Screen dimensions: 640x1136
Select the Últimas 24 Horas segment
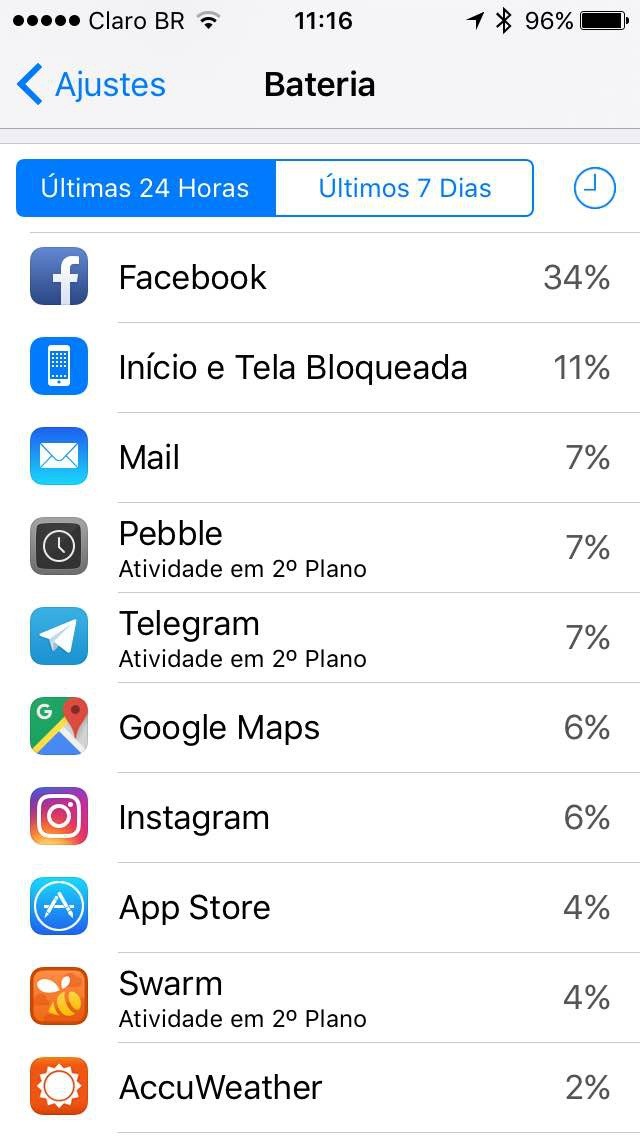[x=146, y=188]
